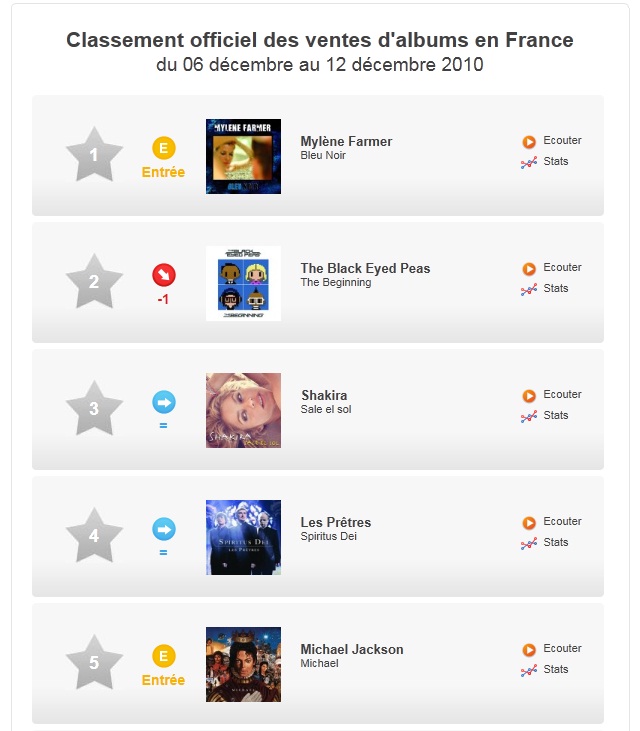Open The Black Eyed Peas artist link
640x731 pixels.
[x=365, y=269]
